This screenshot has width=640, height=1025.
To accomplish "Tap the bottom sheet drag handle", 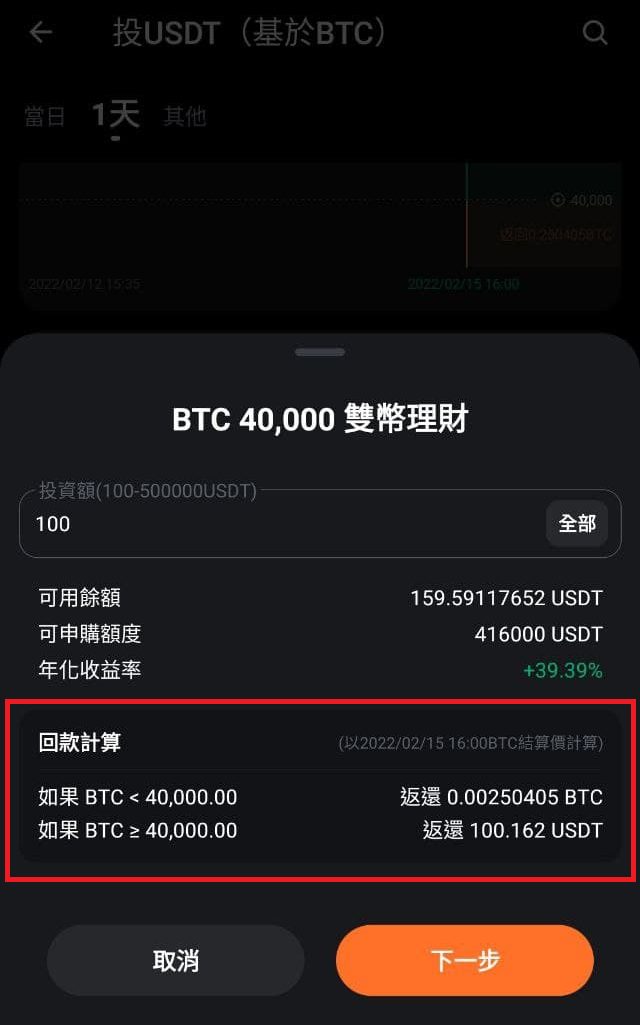I will (x=320, y=352).
